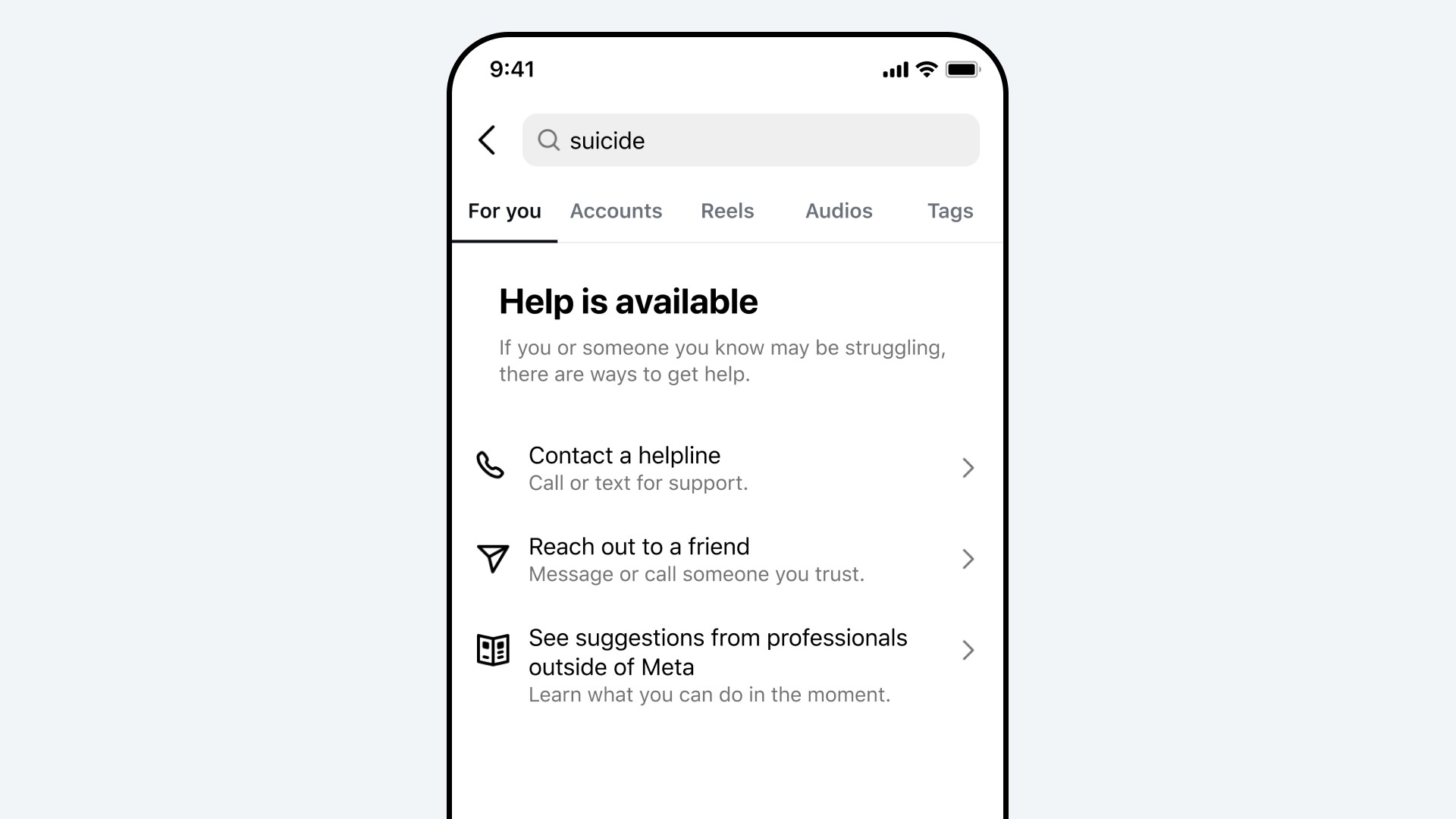
Task: Switch to the Tags tab
Action: pos(949,211)
